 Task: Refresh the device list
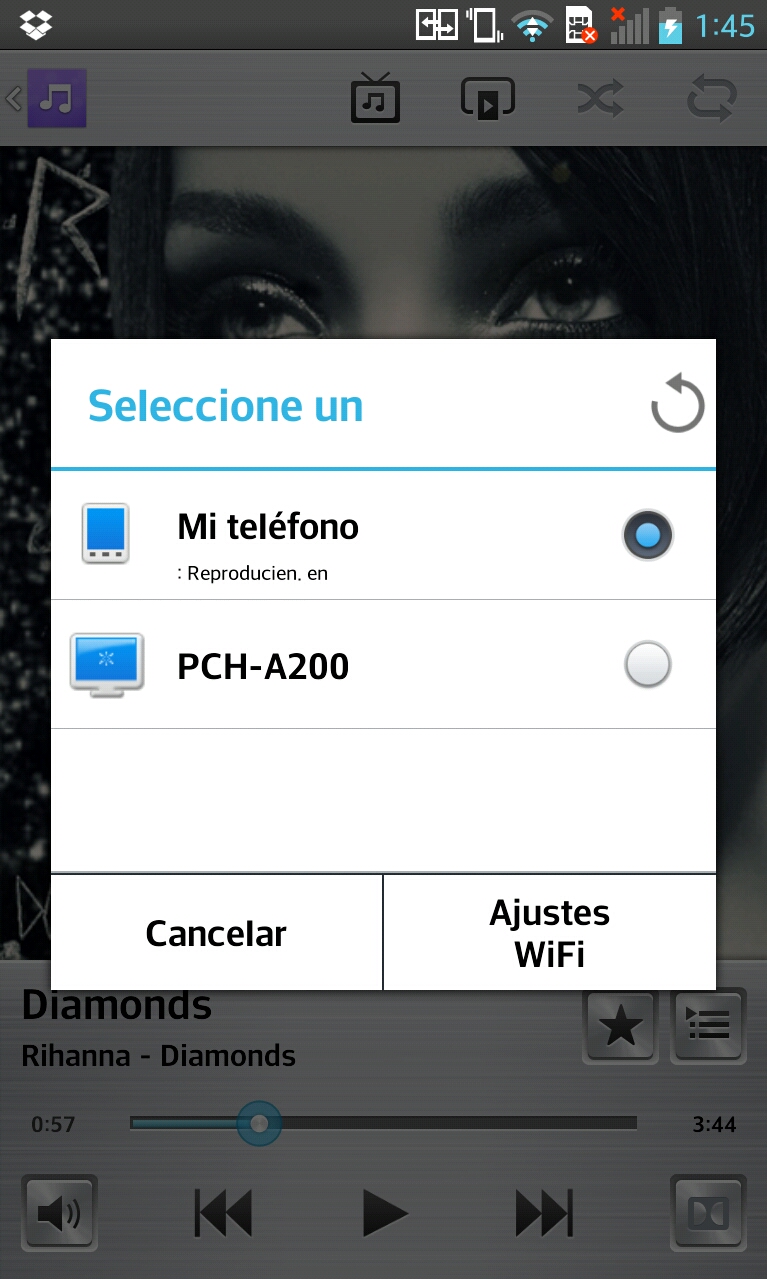pos(677,404)
